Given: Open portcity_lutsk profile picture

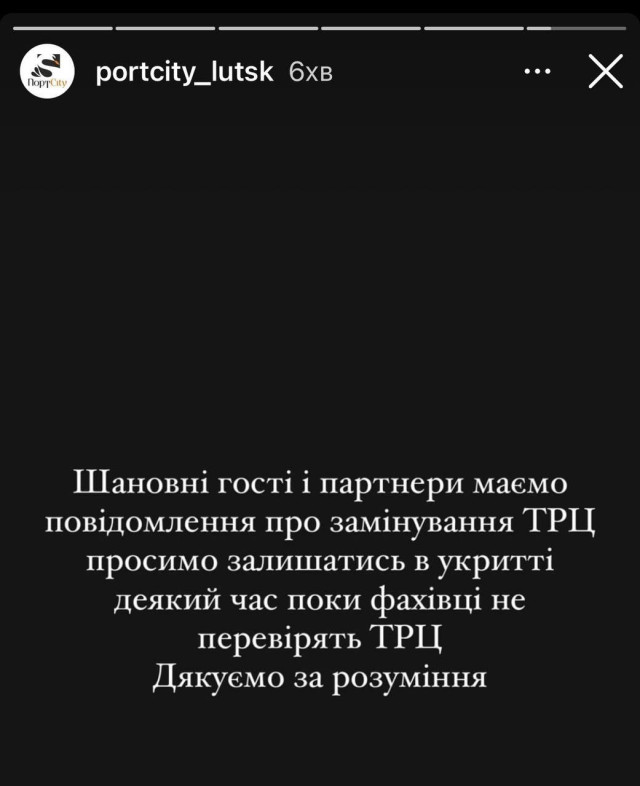Looking at the screenshot, I should tap(47, 72).
